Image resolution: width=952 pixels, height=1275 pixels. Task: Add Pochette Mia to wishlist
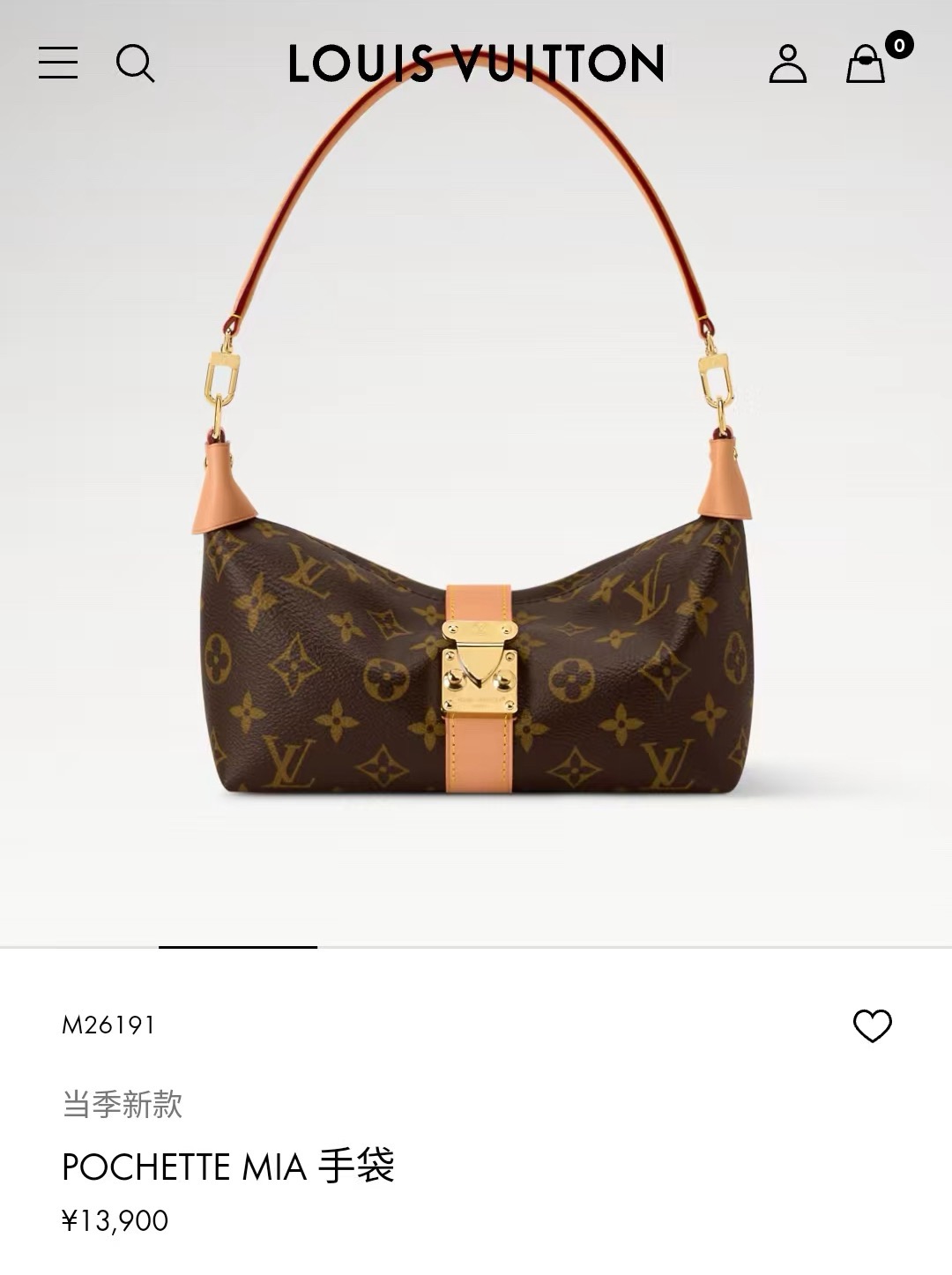[x=872, y=1025]
